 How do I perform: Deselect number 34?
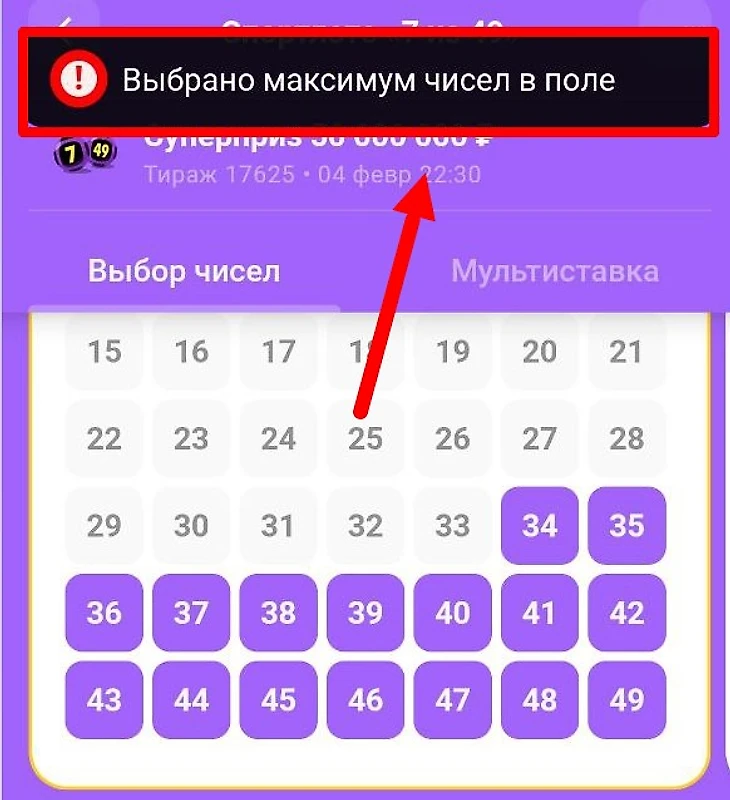pos(540,525)
